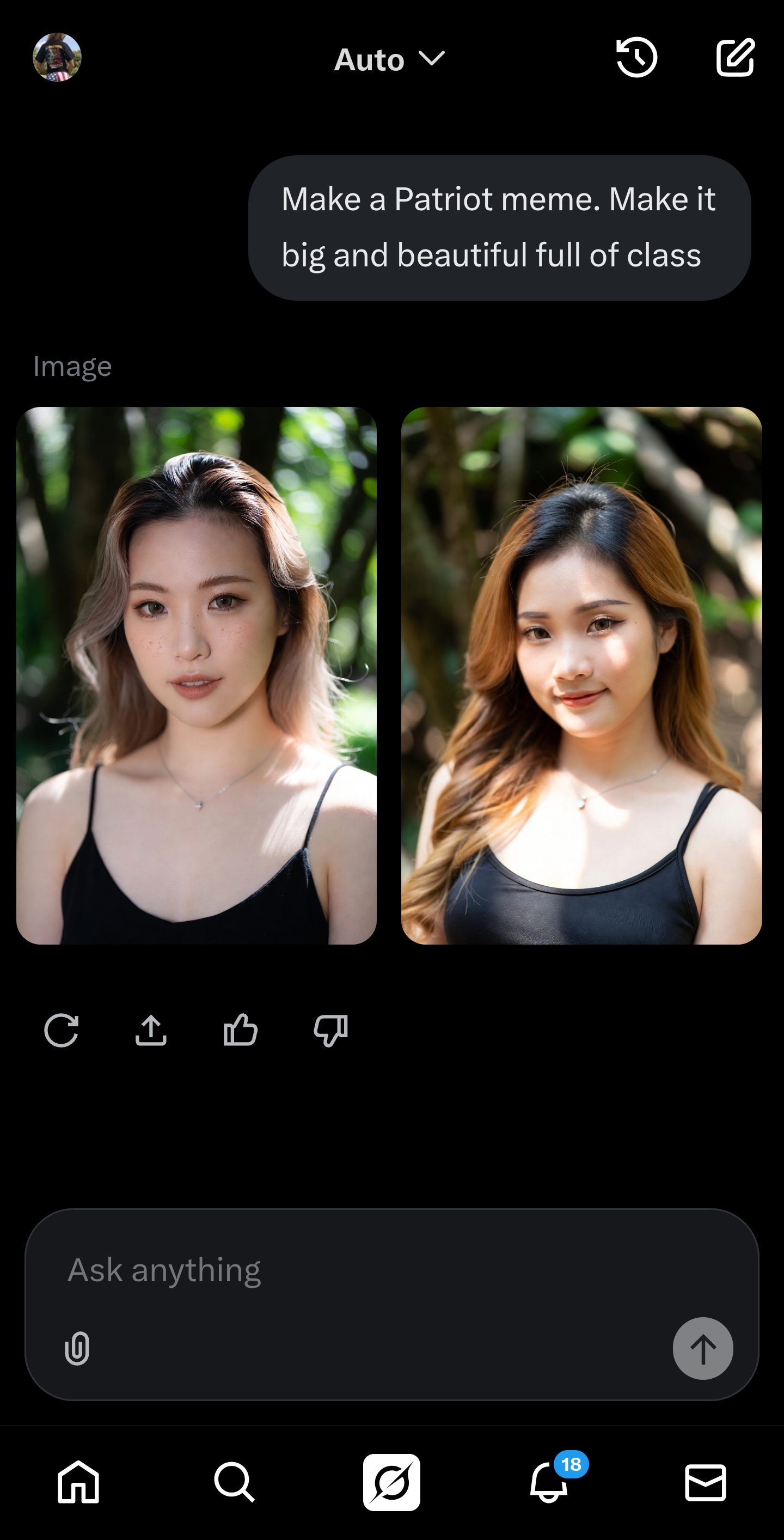The width and height of the screenshot is (784, 1540).
Task: Select the Grok tab
Action: click(x=391, y=1482)
